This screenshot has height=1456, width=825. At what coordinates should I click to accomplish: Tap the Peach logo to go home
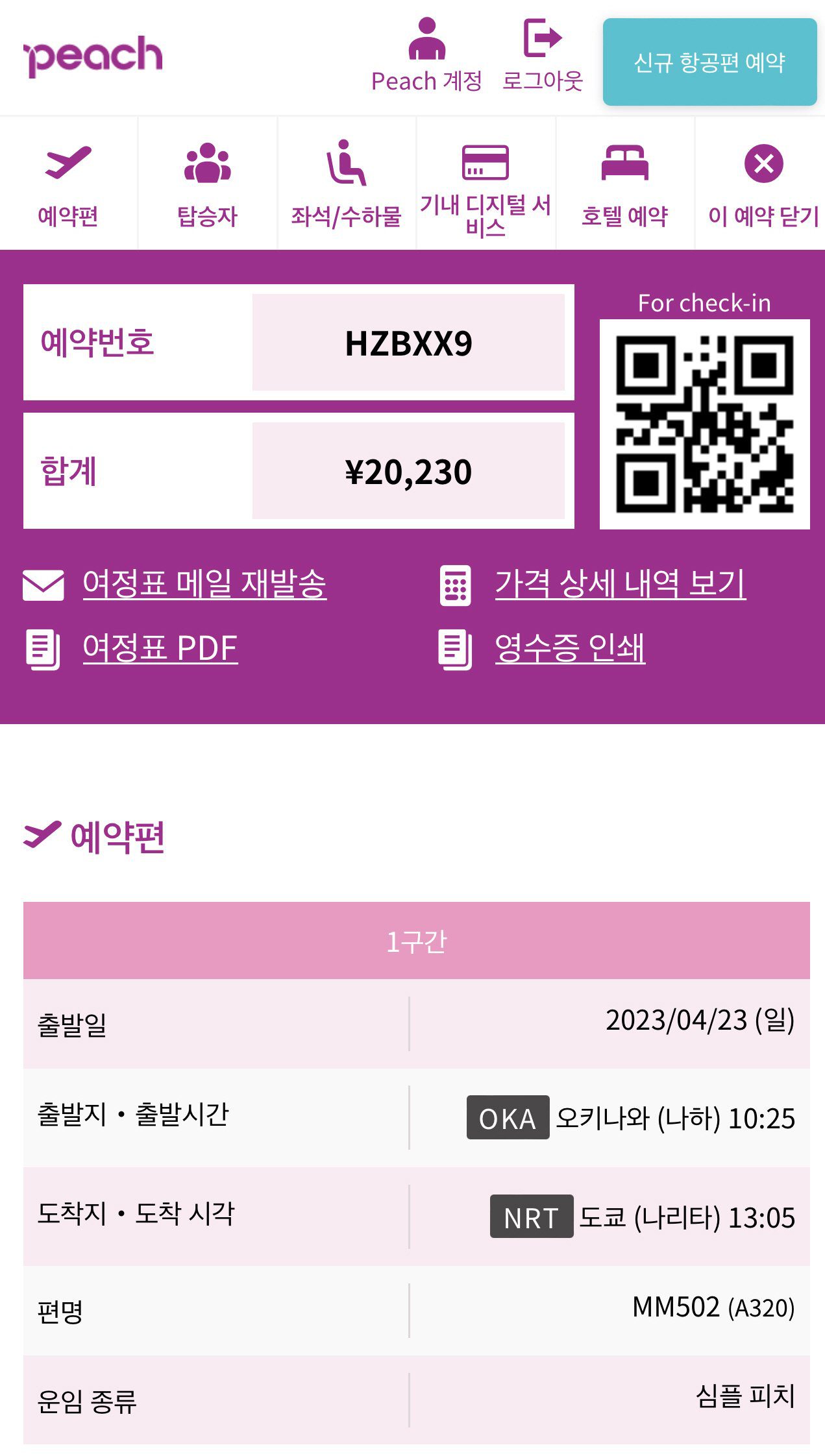[93, 56]
